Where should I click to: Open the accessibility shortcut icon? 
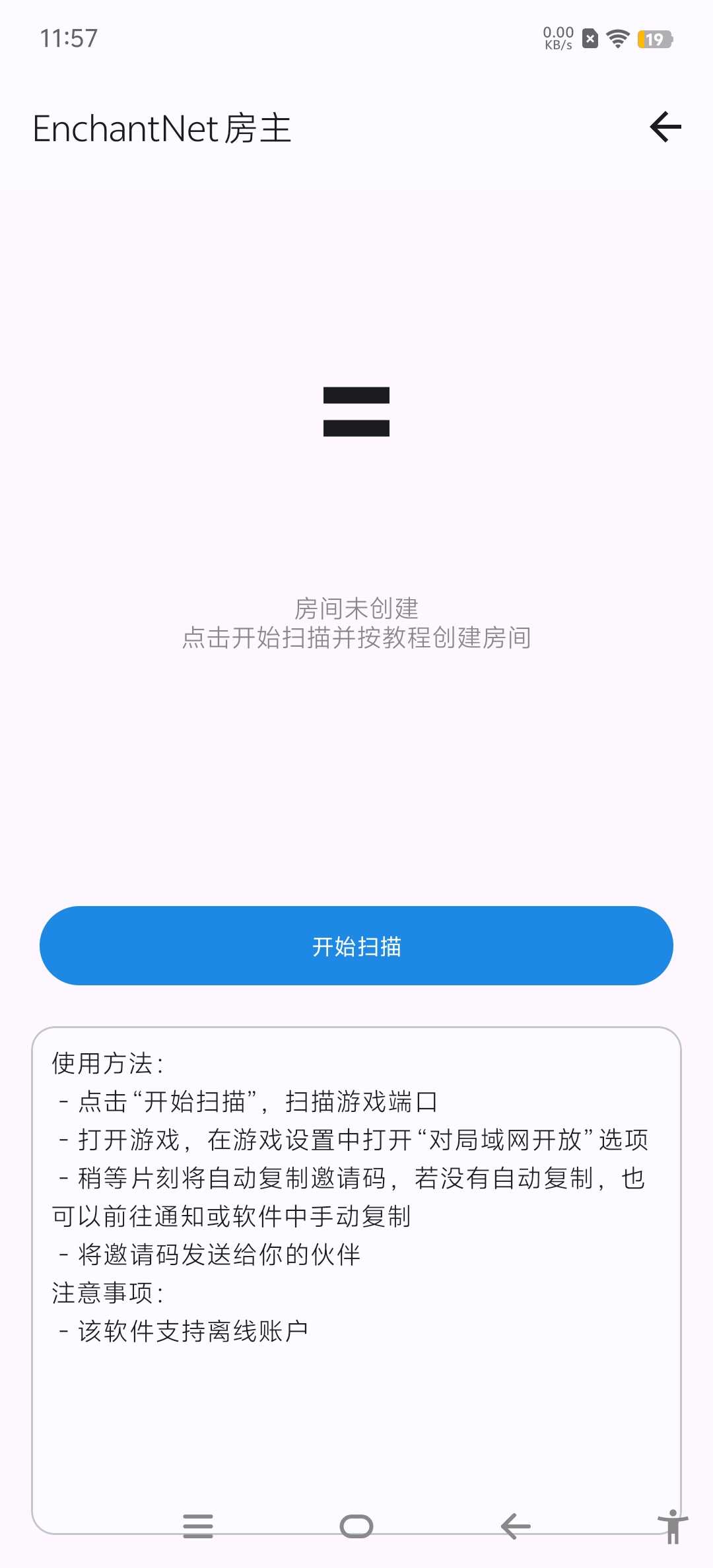(x=673, y=1526)
